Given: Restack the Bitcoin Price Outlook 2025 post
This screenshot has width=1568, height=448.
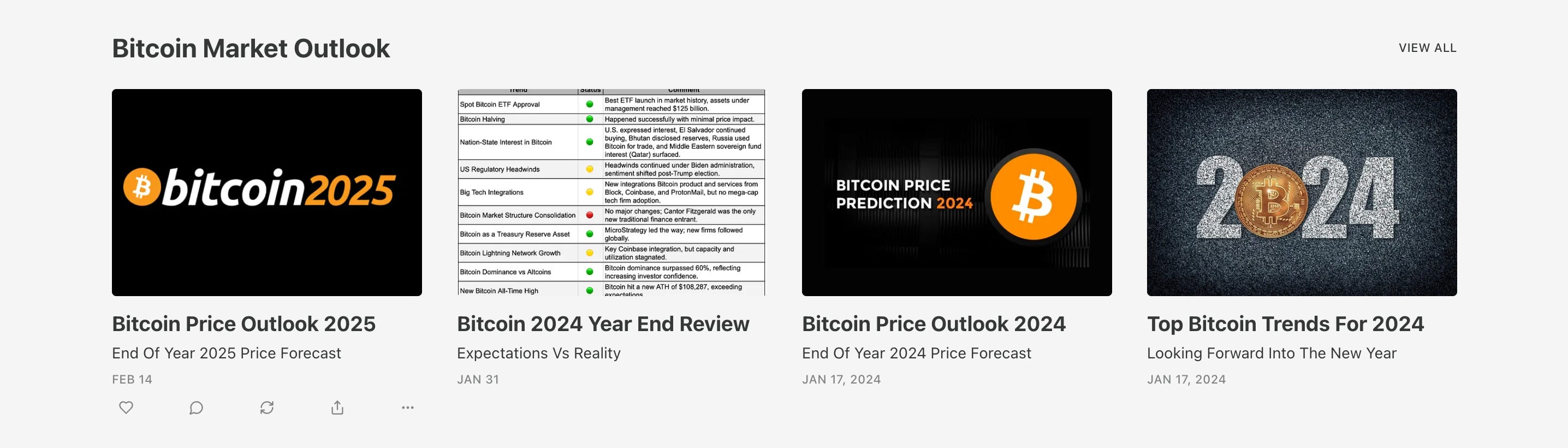Looking at the screenshot, I should (x=266, y=407).
